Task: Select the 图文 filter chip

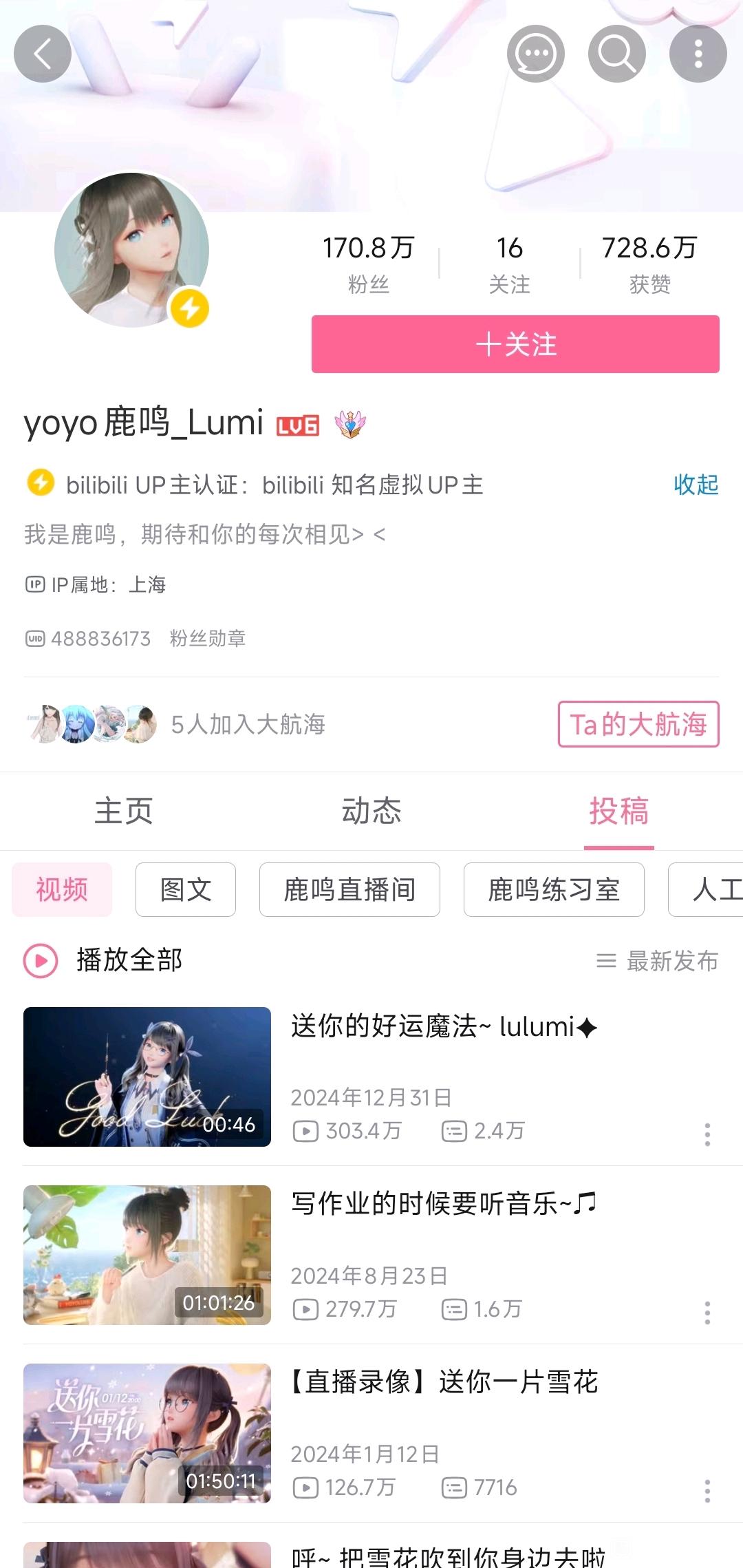Action: coord(186,889)
